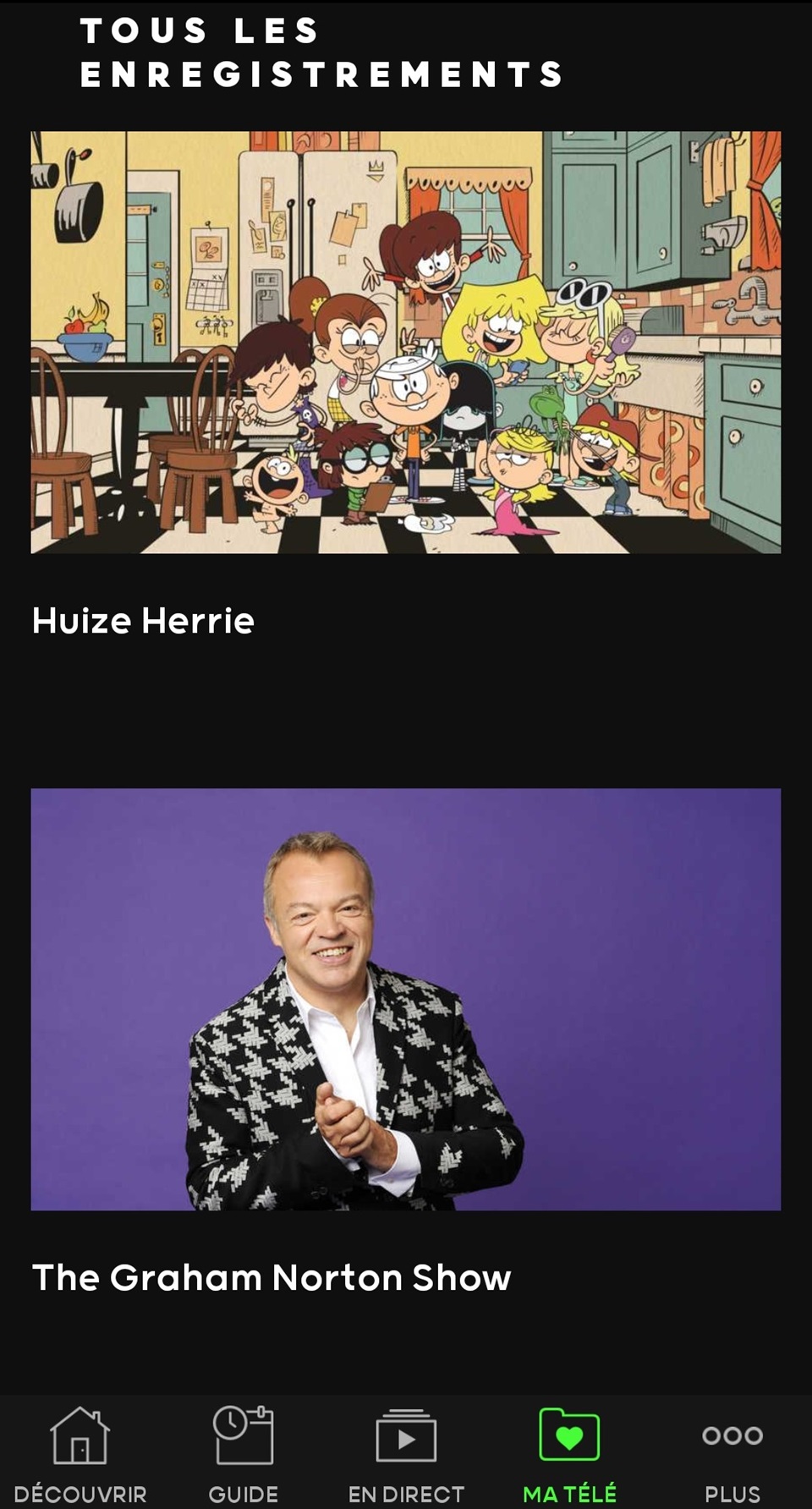Switch to the Découvrir tab
812x1509 pixels.
coord(80,1453)
